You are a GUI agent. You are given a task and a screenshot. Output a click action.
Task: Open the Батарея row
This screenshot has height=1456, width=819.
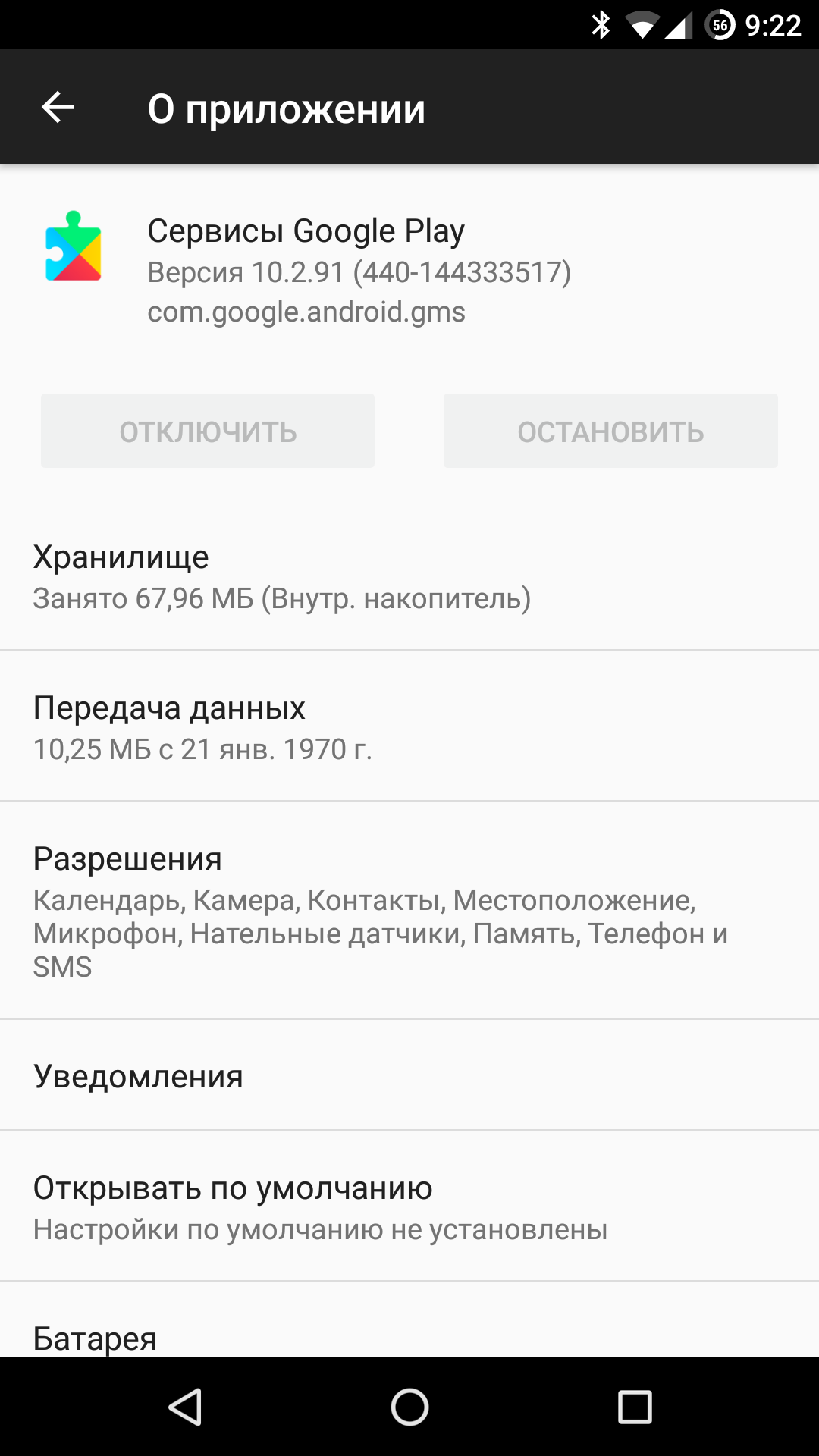click(x=409, y=1336)
